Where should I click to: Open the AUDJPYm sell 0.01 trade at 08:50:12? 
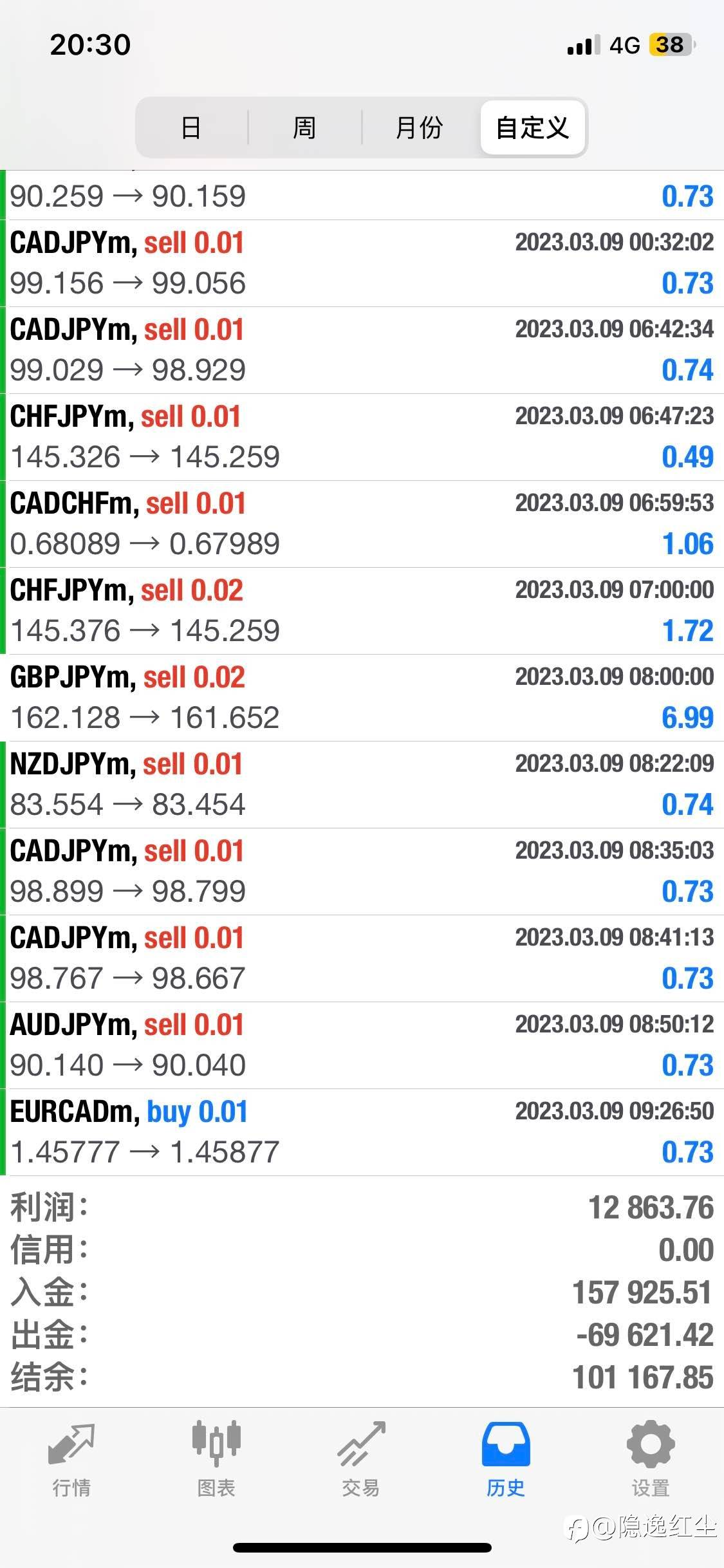coord(362,1045)
